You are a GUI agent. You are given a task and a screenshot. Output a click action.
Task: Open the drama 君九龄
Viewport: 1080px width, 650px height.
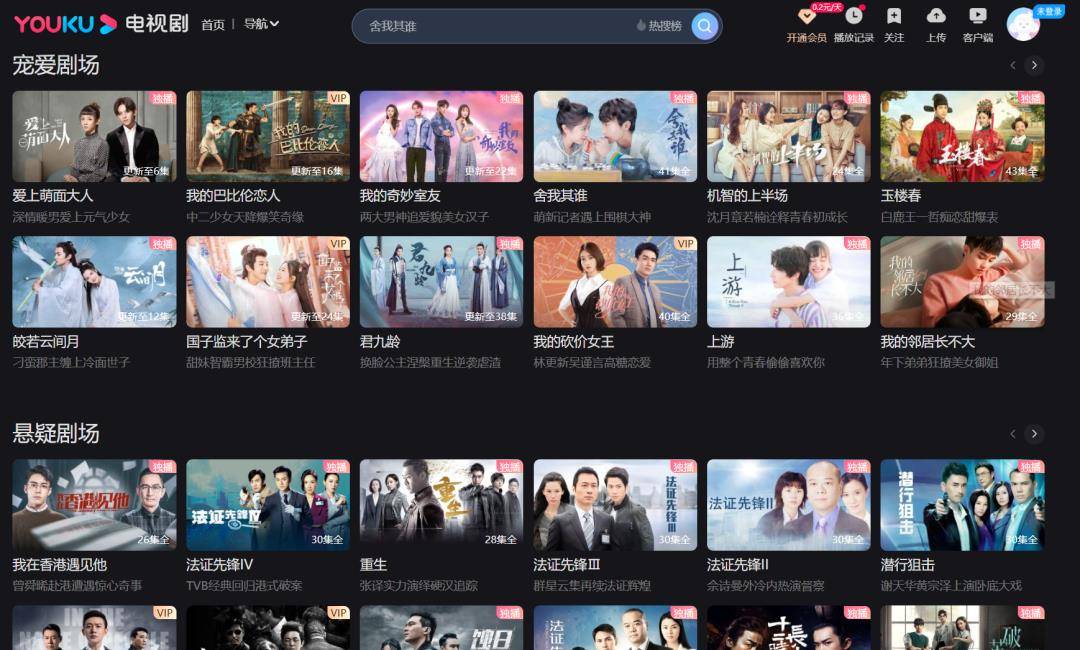point(441,282)
